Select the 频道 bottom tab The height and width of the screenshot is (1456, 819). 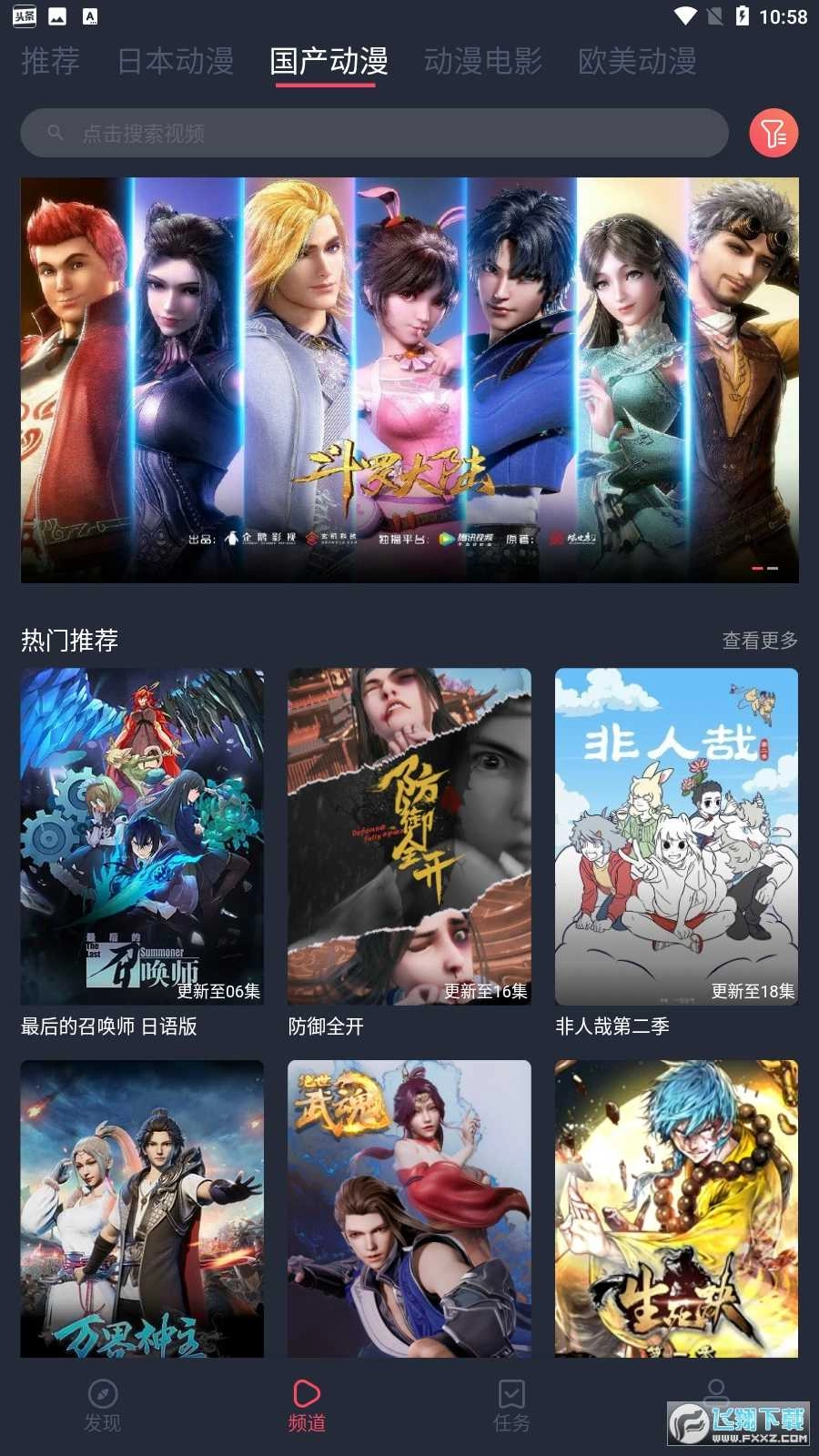point(307,1405)
